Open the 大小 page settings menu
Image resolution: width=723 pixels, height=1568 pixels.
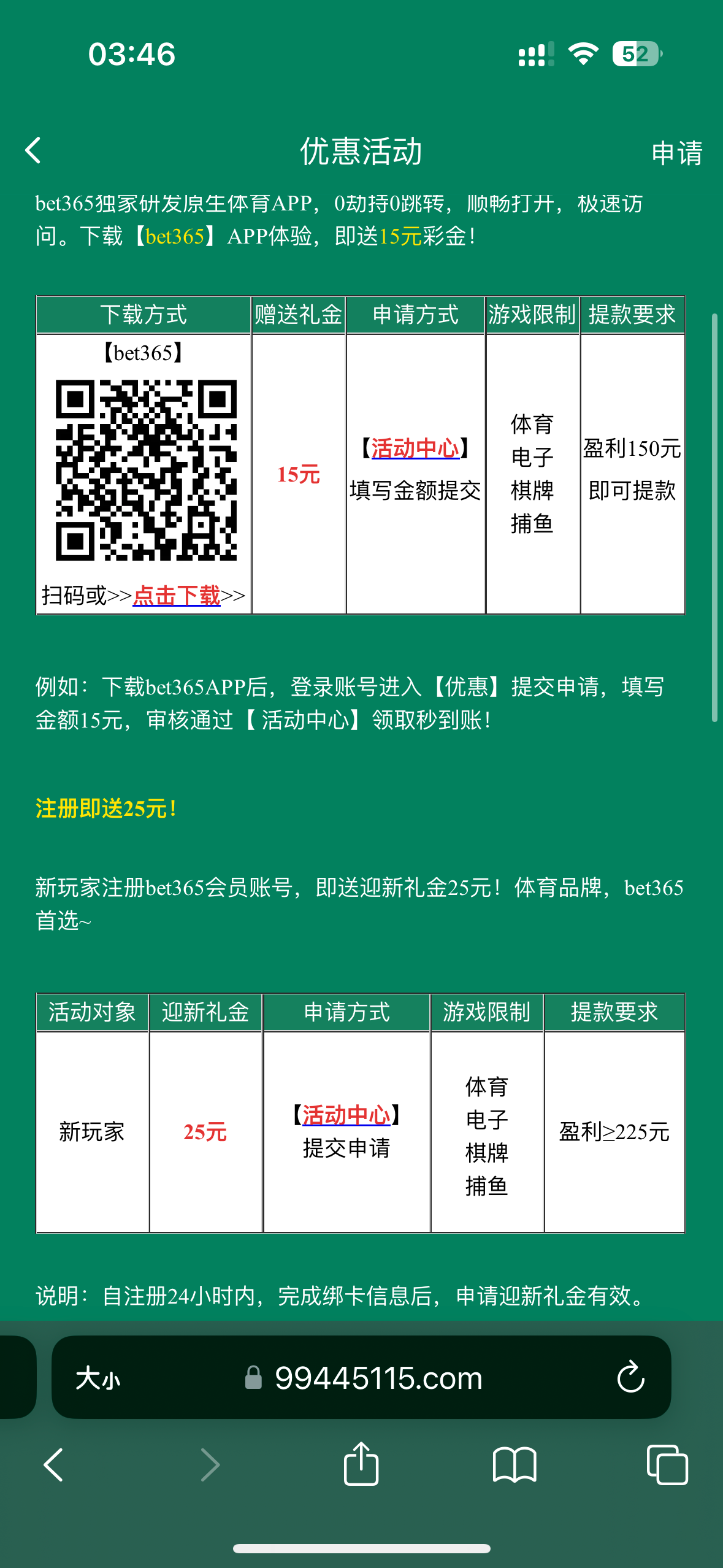click(x=98, y=1378)
